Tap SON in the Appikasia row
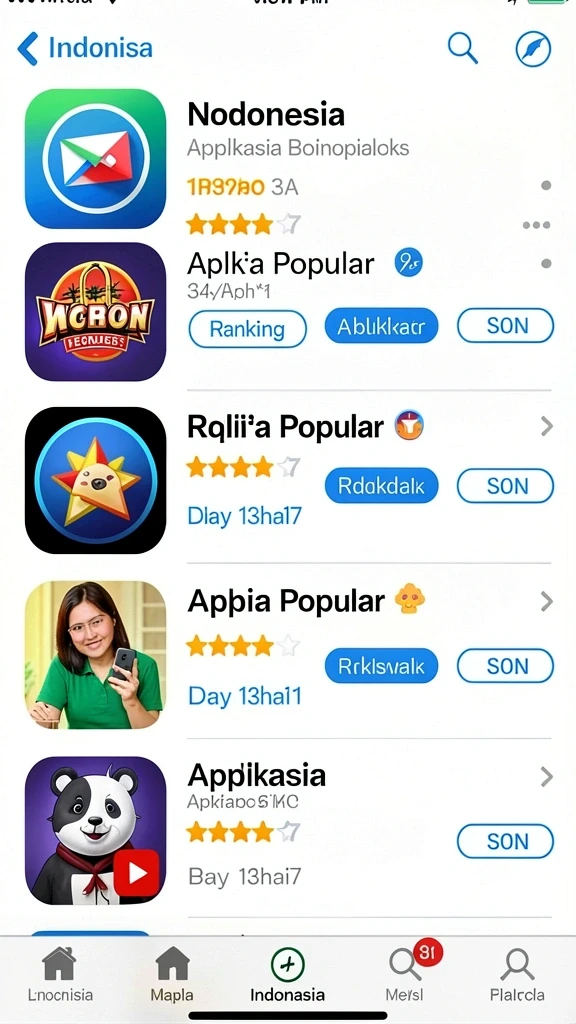 505,841
